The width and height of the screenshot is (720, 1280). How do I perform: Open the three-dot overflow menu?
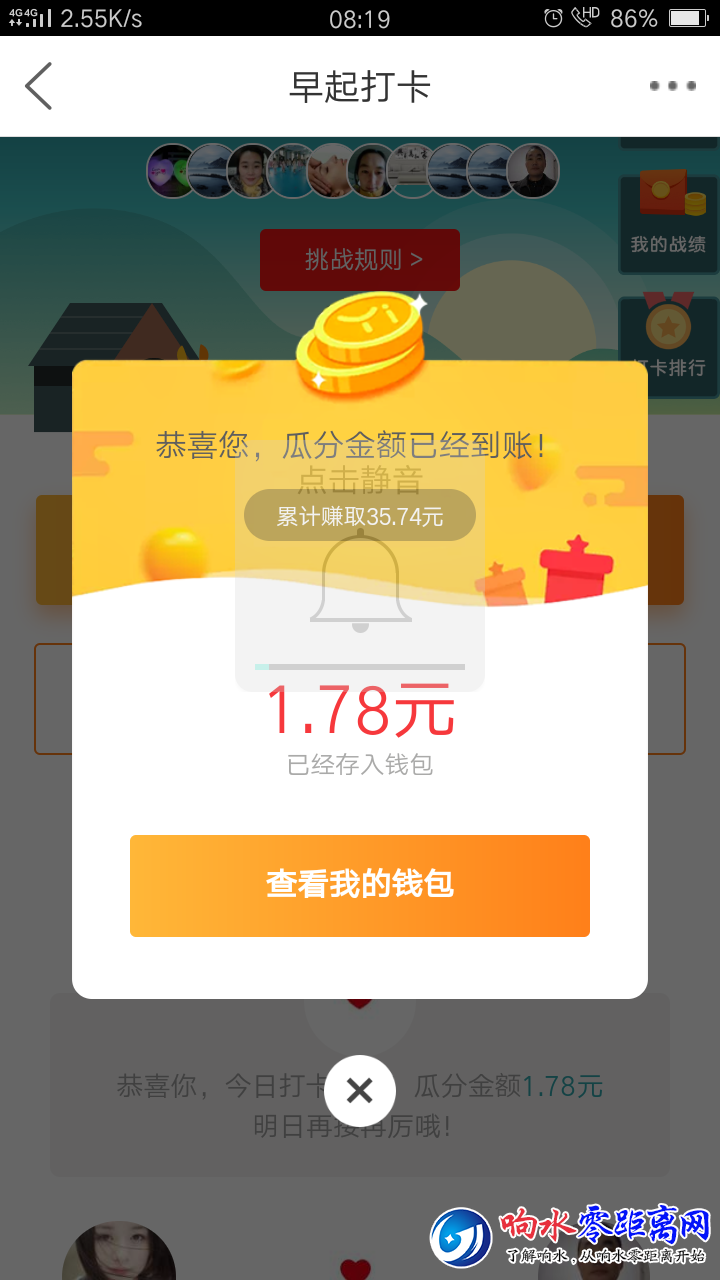pos(672,86)
